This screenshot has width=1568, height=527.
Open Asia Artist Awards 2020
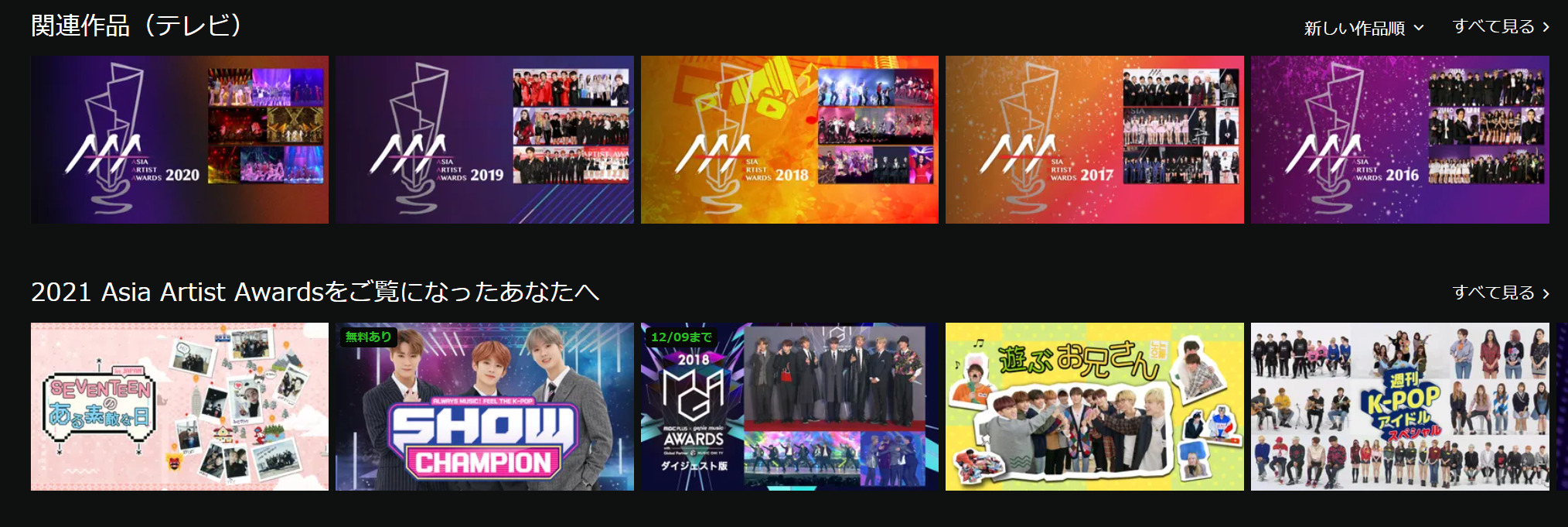tap(179, 139)
